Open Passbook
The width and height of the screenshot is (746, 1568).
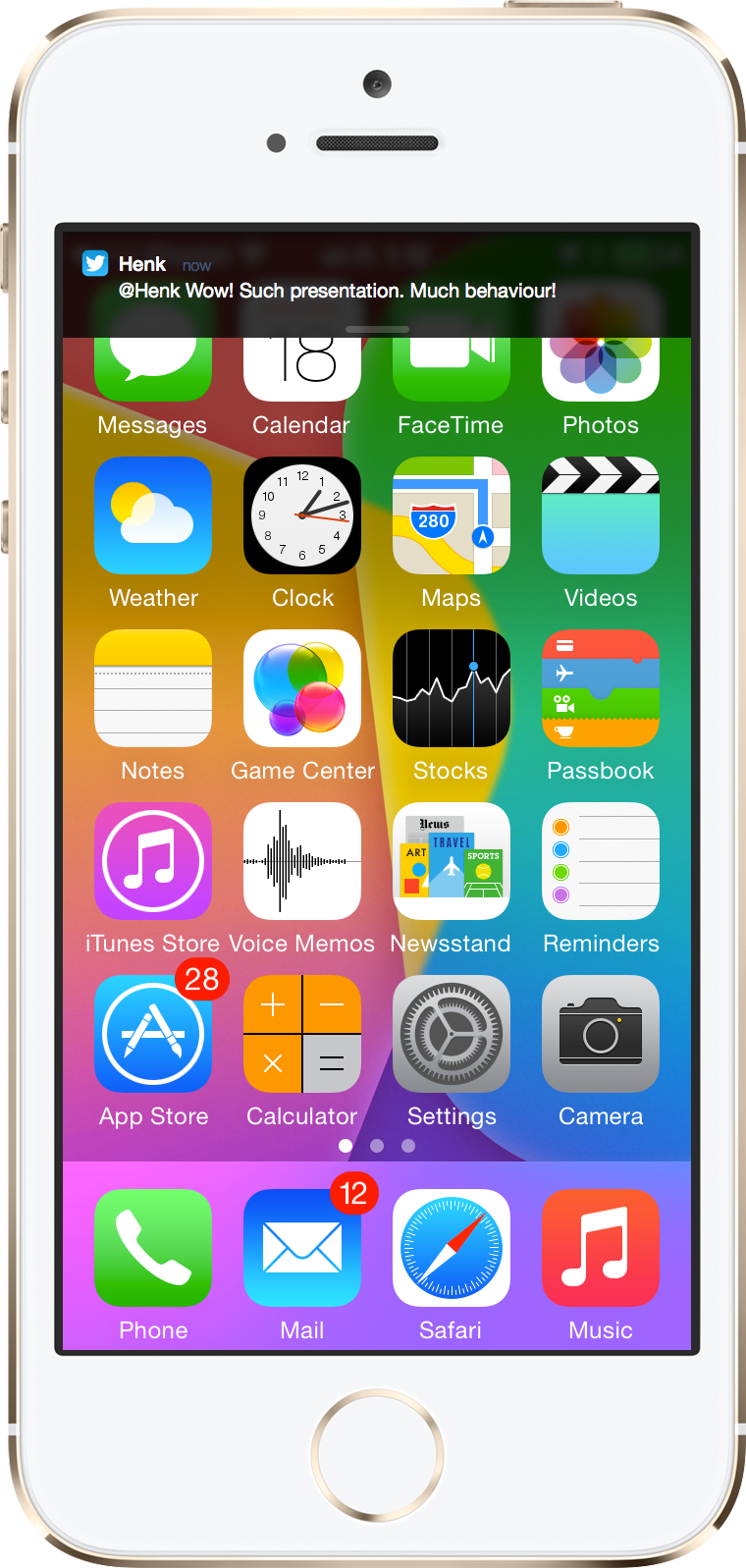point(601,688)
